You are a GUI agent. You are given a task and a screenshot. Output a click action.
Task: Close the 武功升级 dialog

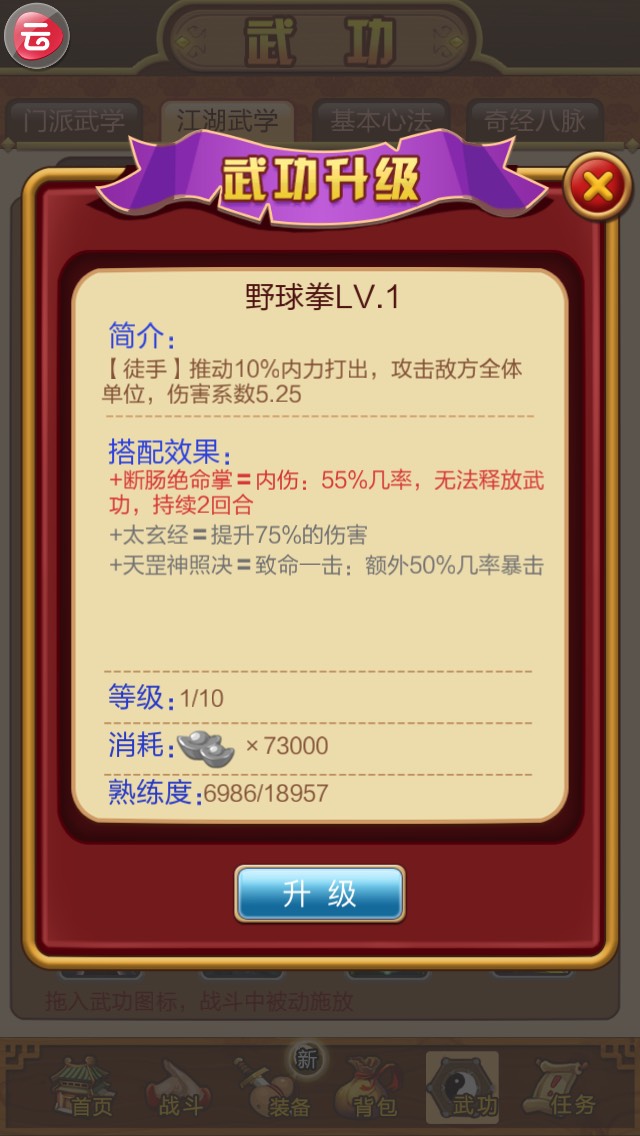click(597, 186)
